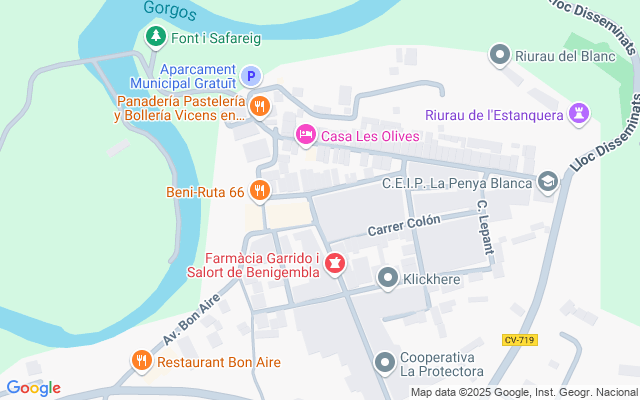Select the Riurau del Blanc pin
Image resolution: width=640 pixels, height=400 pixels.
tap(501, 56)
